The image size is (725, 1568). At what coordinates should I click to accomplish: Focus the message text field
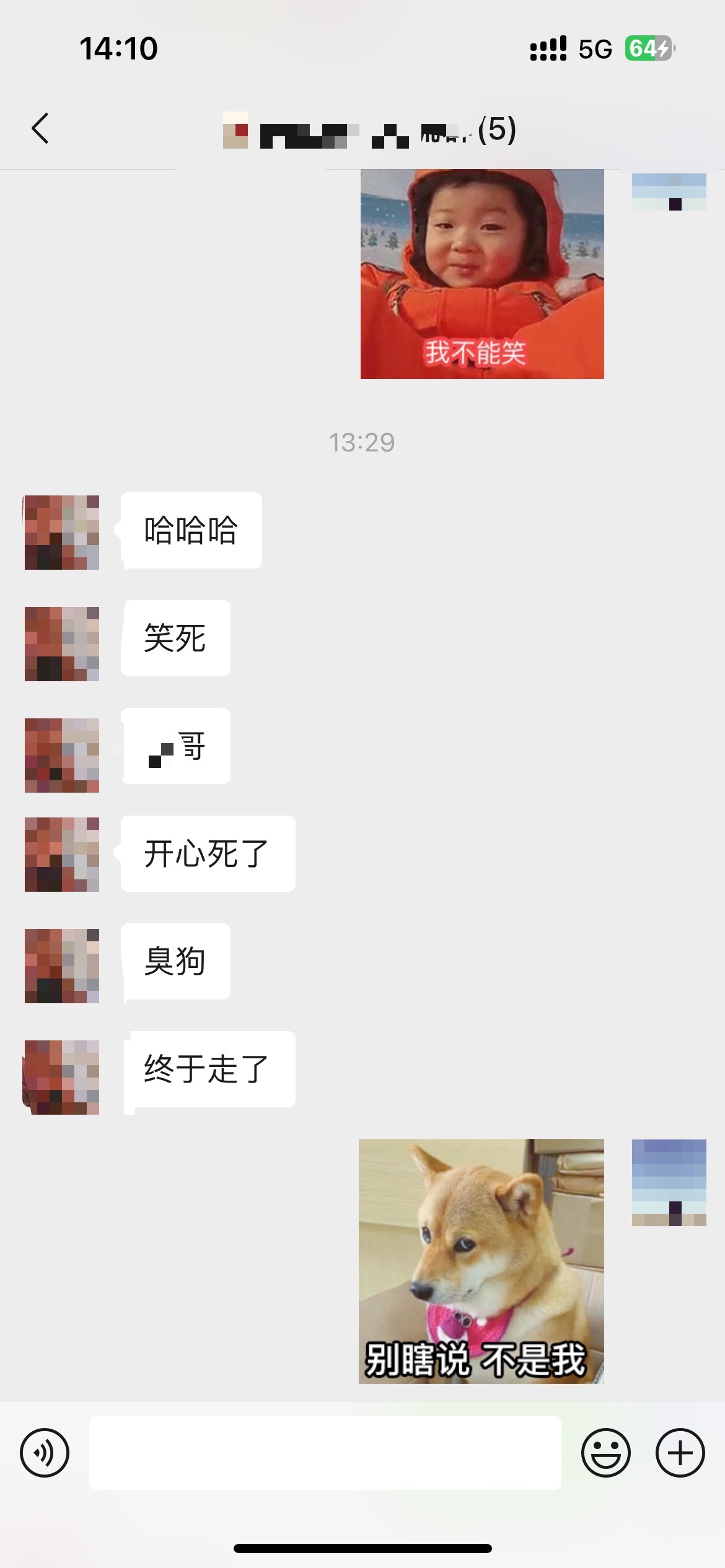pyautogui.click(x=325, y=1453)
